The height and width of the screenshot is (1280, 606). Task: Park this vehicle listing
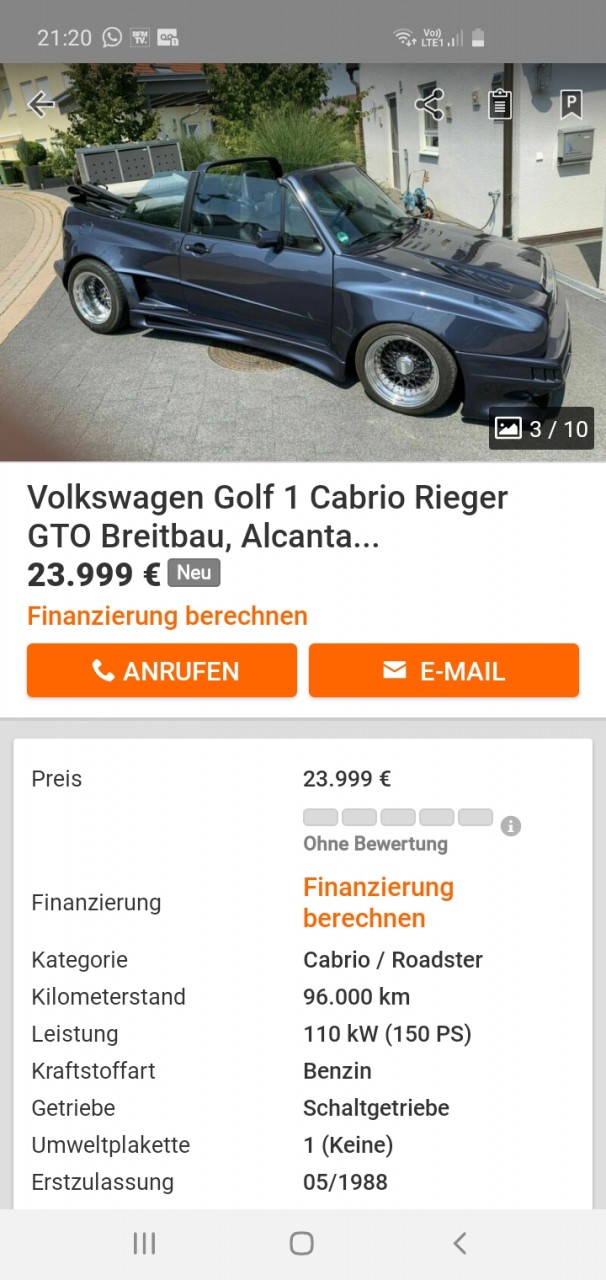[570, 104]
